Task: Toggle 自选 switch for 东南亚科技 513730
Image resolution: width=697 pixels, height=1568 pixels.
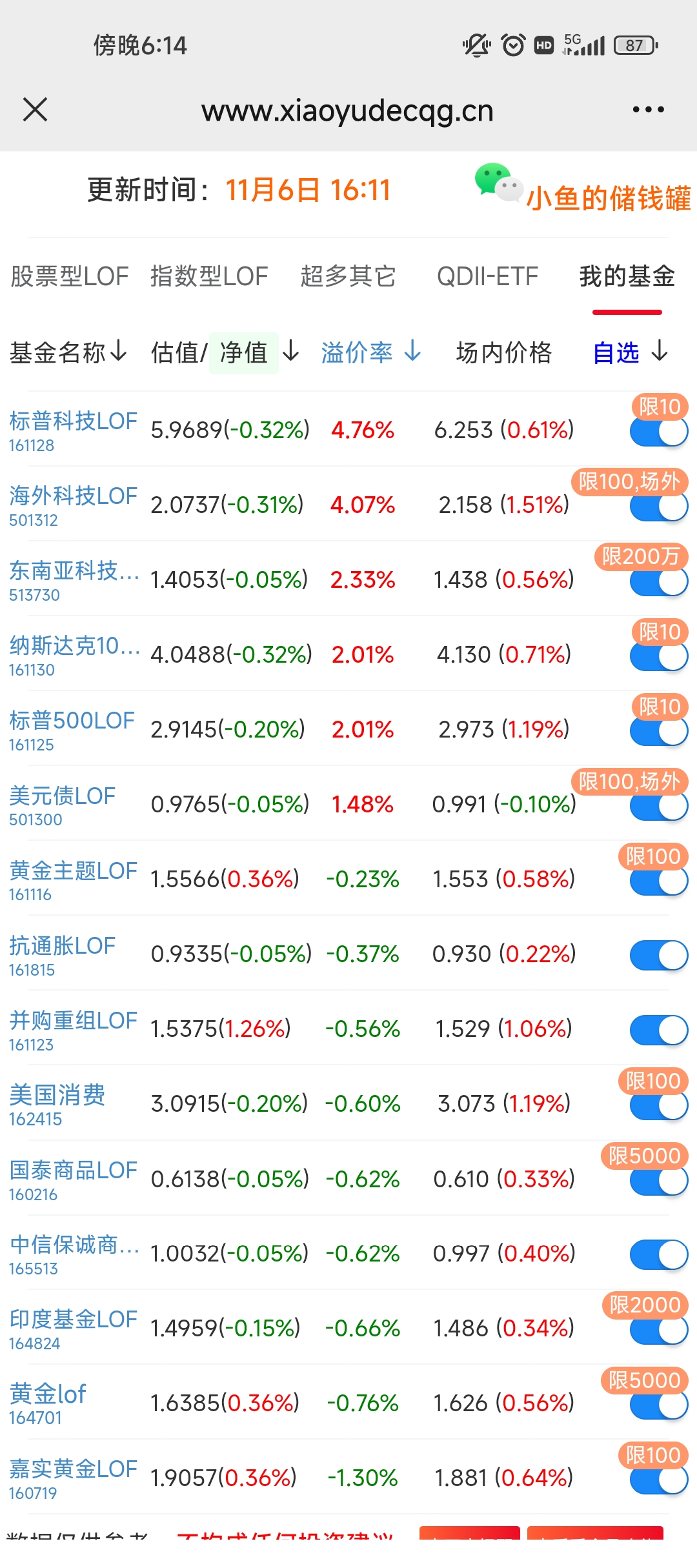Action: pyautogui.click(x=658, y=582)
